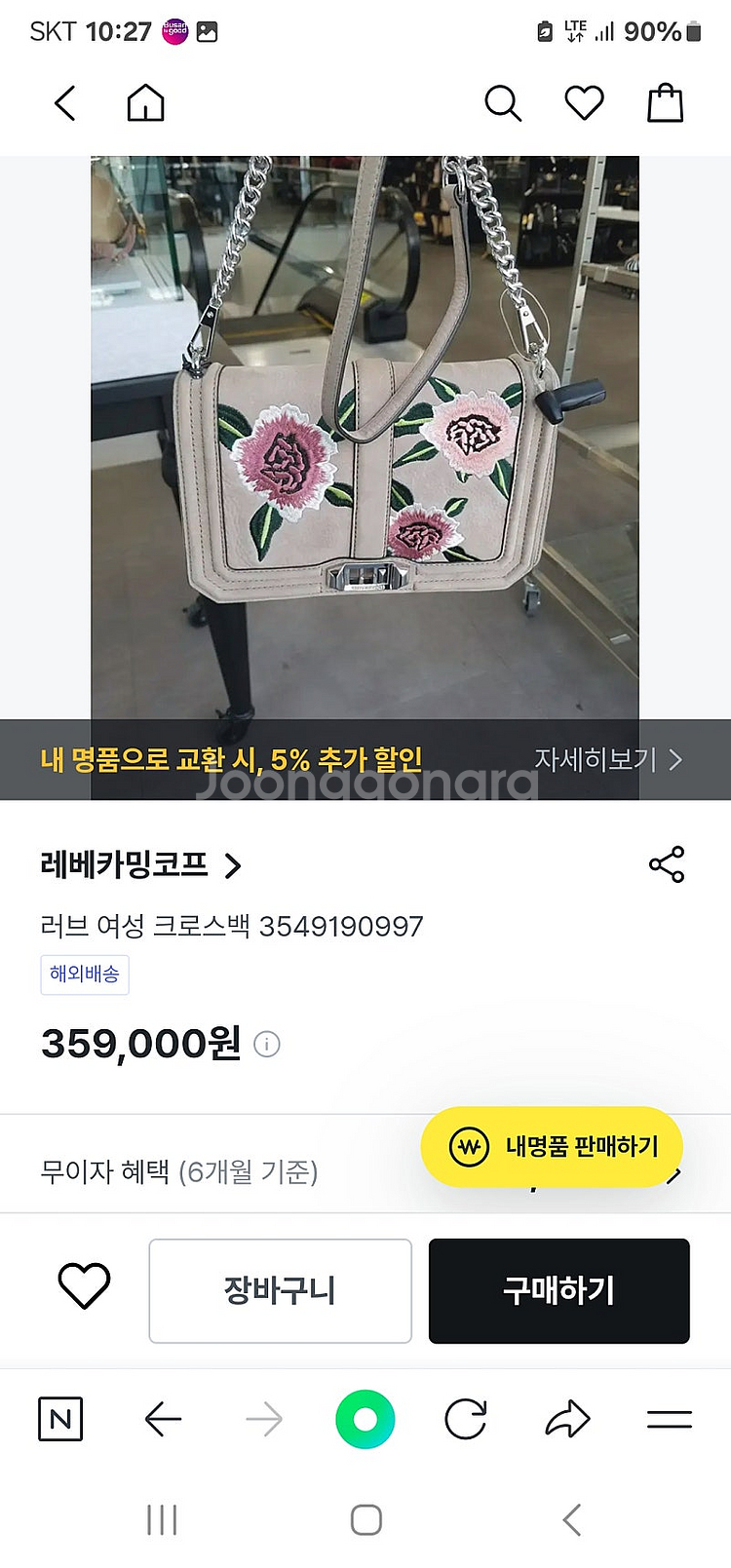Image resolution: width=731 pixels, height=1568 pixels.
Task: Add this bag to favorites
Action: click(85, 1286)
